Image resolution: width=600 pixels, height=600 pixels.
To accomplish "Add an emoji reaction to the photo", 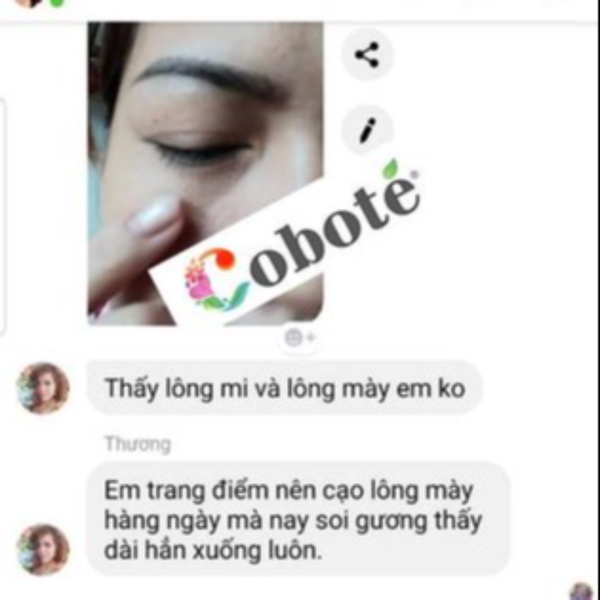I will [x=299, y=338].
